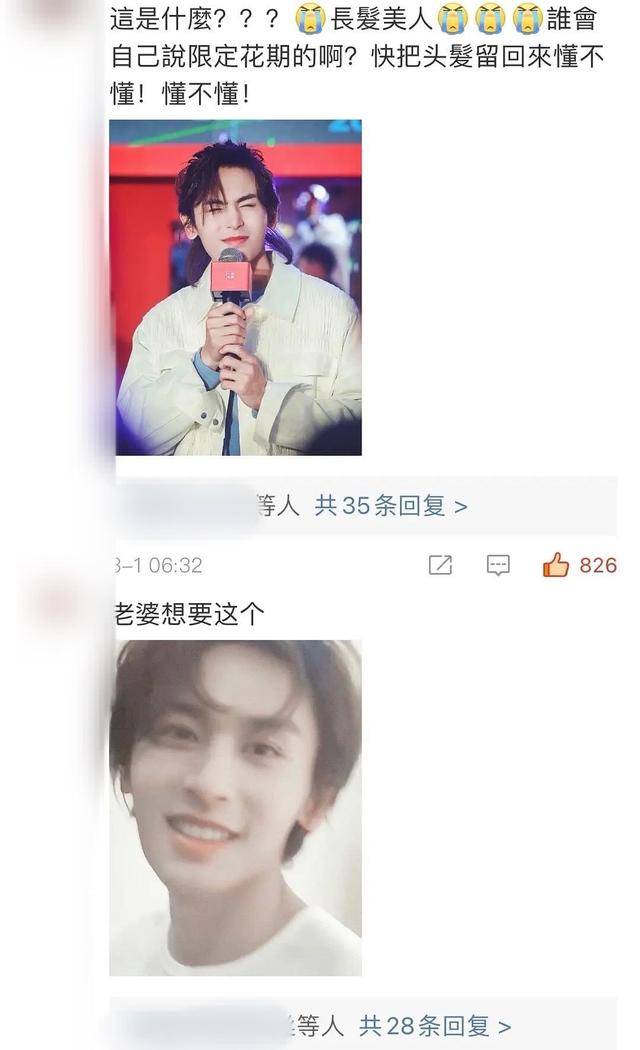This screenshot has height=1050, width=640.
Task: Reply to the 老婆想要这个 comment
Action: click(498, 565)
